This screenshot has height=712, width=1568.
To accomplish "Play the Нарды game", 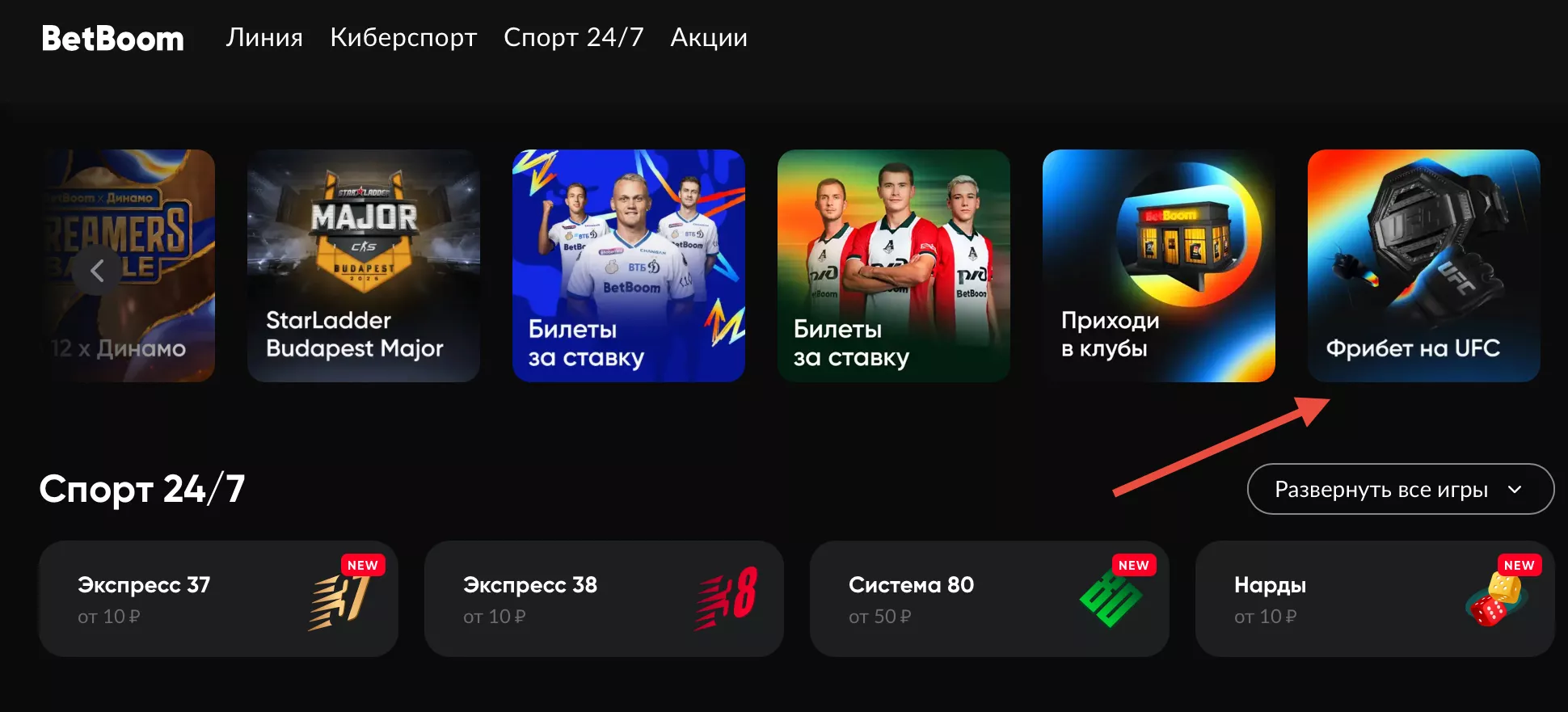I will [x=1375, y=599].
